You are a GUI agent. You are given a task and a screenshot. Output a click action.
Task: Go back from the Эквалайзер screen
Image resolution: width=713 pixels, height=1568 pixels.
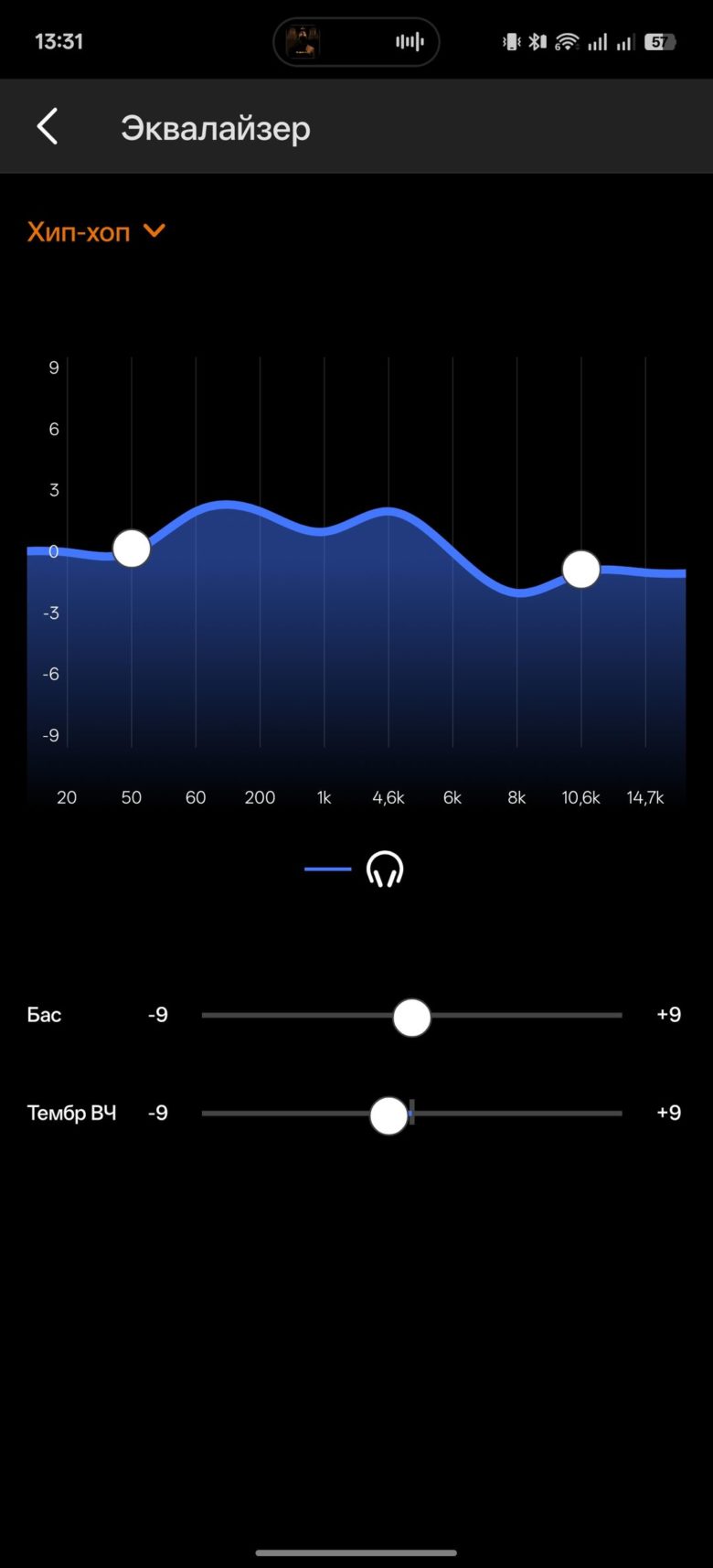point(48,126)
